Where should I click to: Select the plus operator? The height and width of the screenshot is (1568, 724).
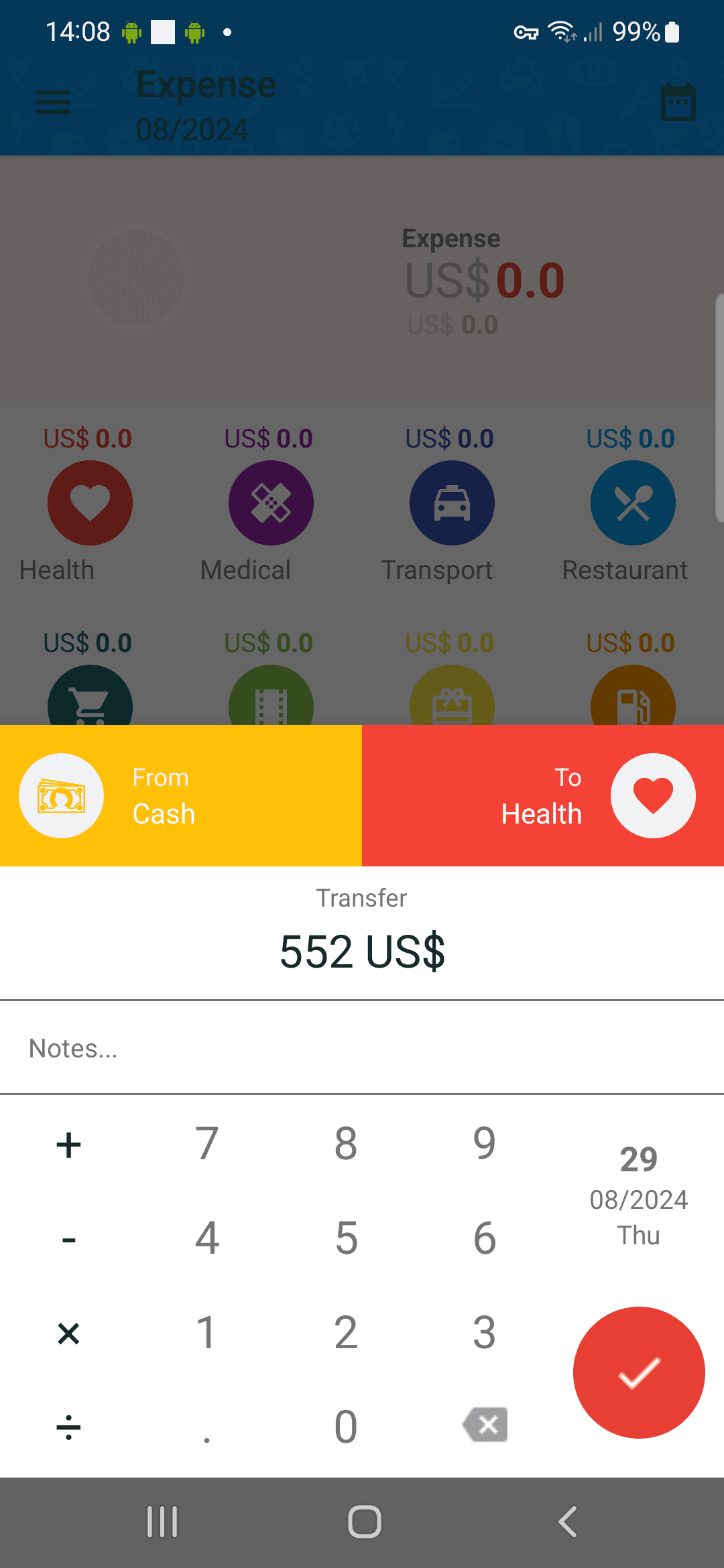pos(68,1145)
